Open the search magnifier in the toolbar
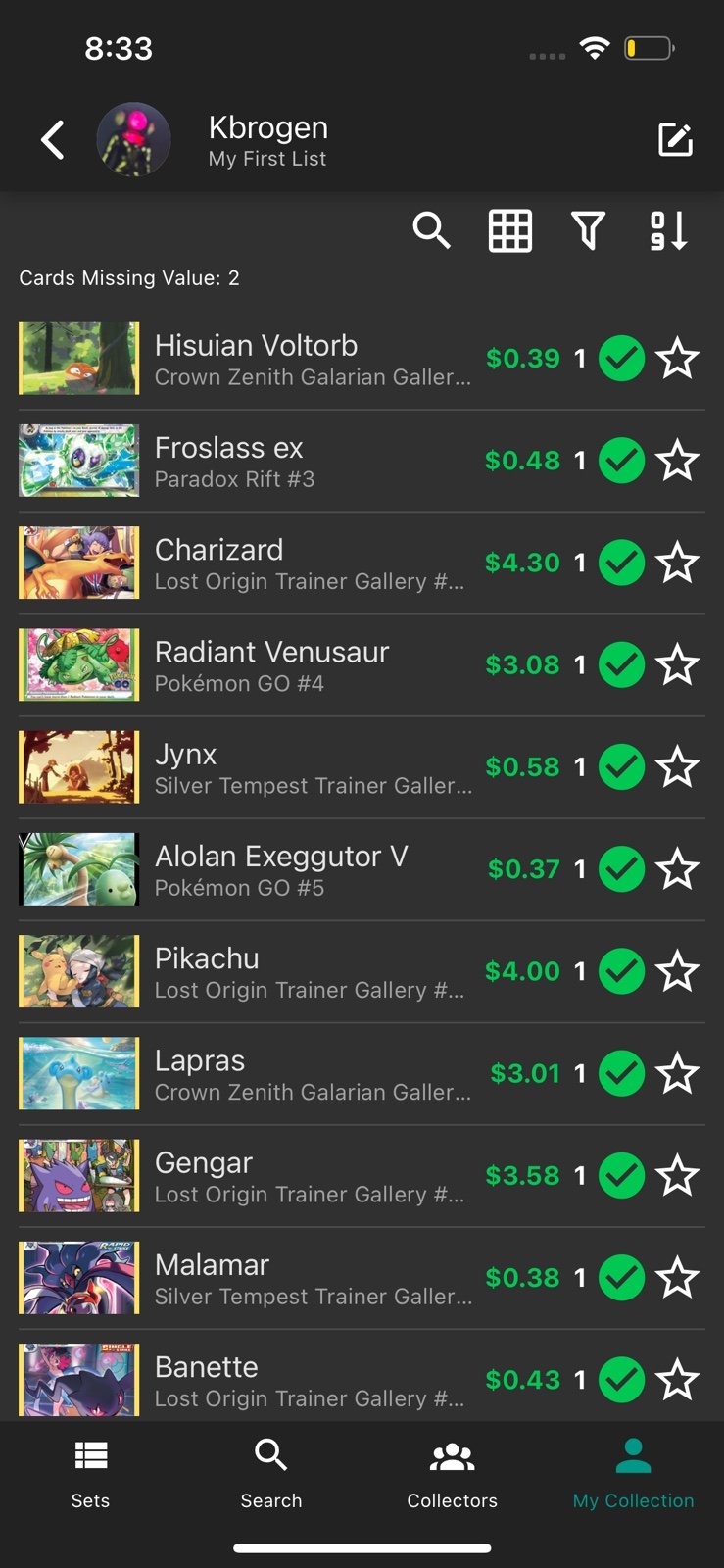 coord(431,231)
